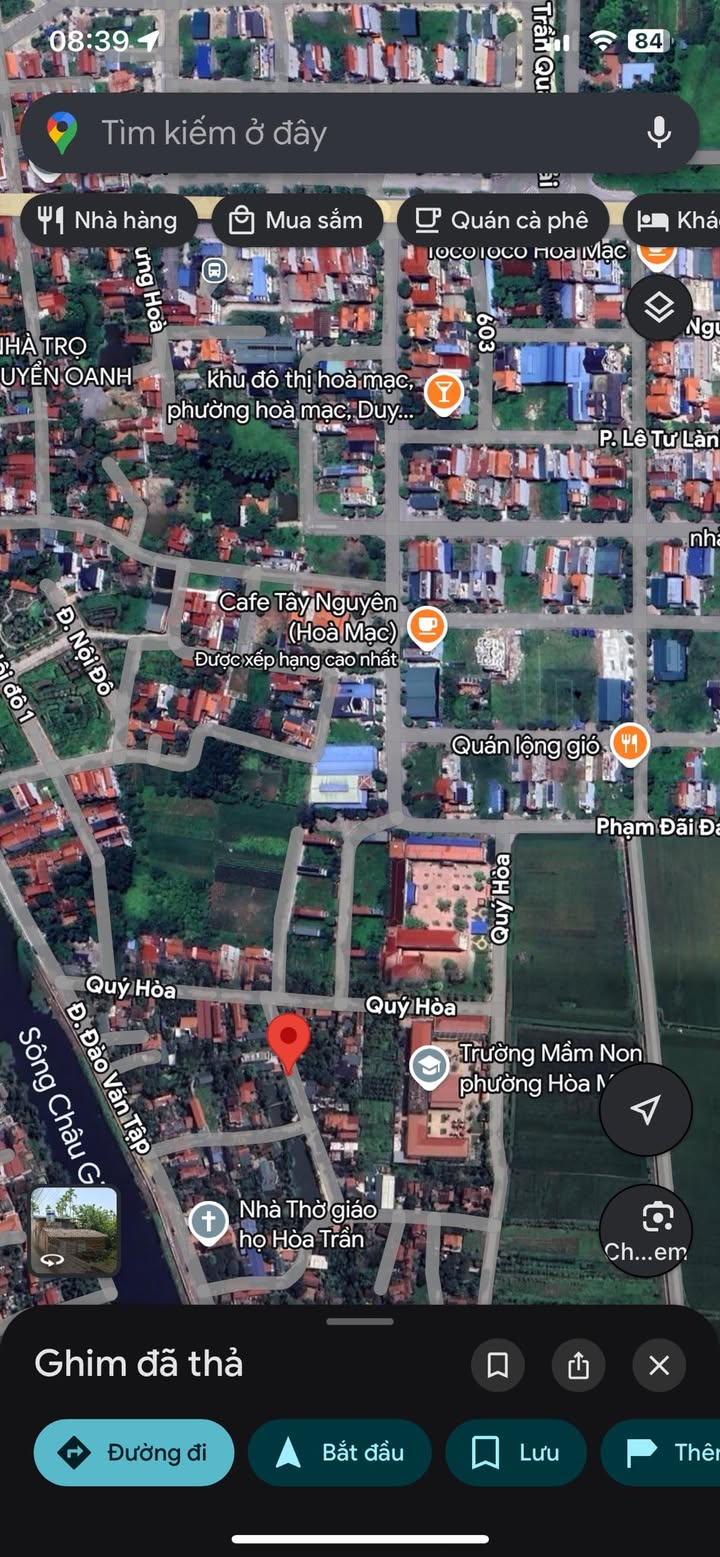Center map on my current location

coord(646,1109)
